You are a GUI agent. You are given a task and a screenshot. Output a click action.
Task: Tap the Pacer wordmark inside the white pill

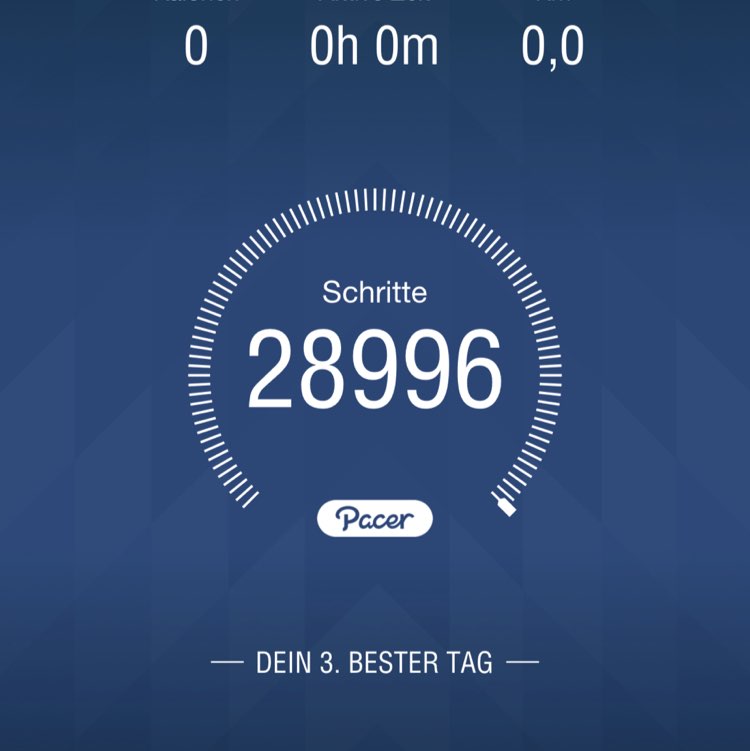375,518
